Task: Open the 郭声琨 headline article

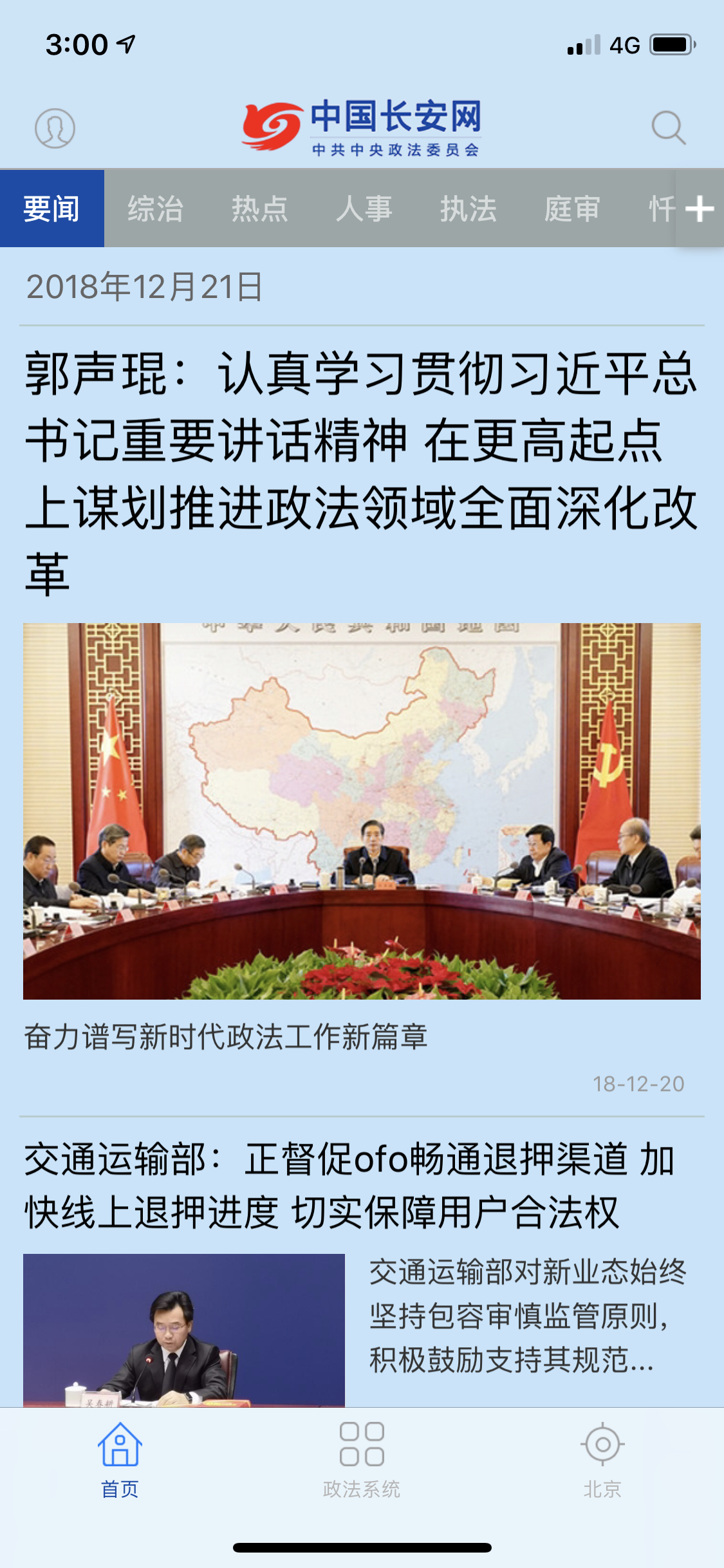Action: click(x=360, y=473)
